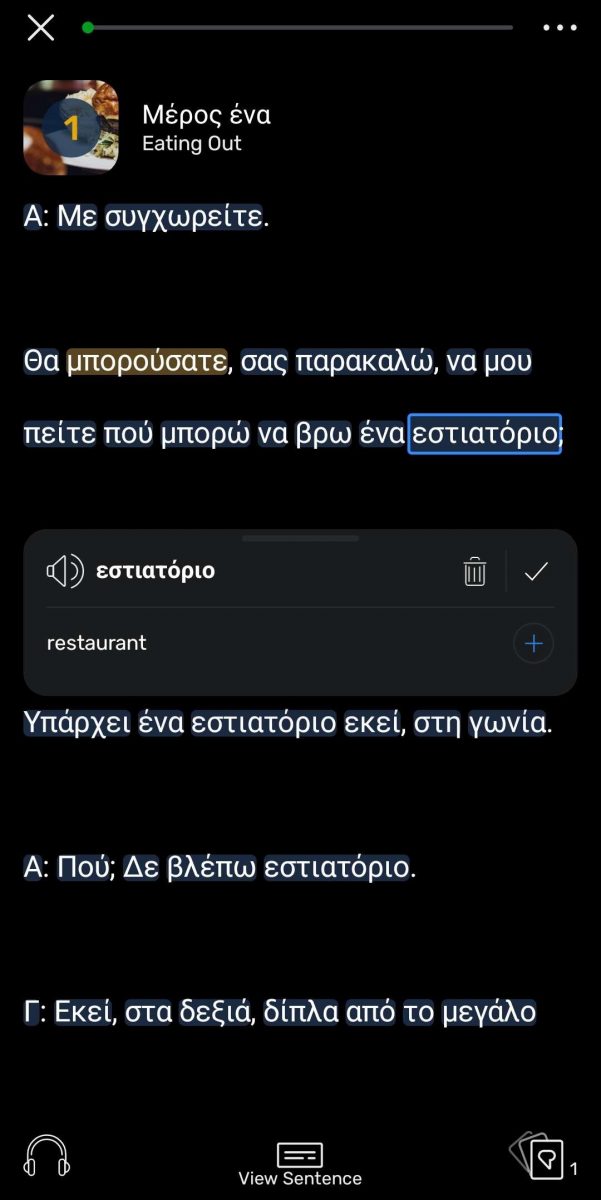Close the lesson reader

(40, 28)
